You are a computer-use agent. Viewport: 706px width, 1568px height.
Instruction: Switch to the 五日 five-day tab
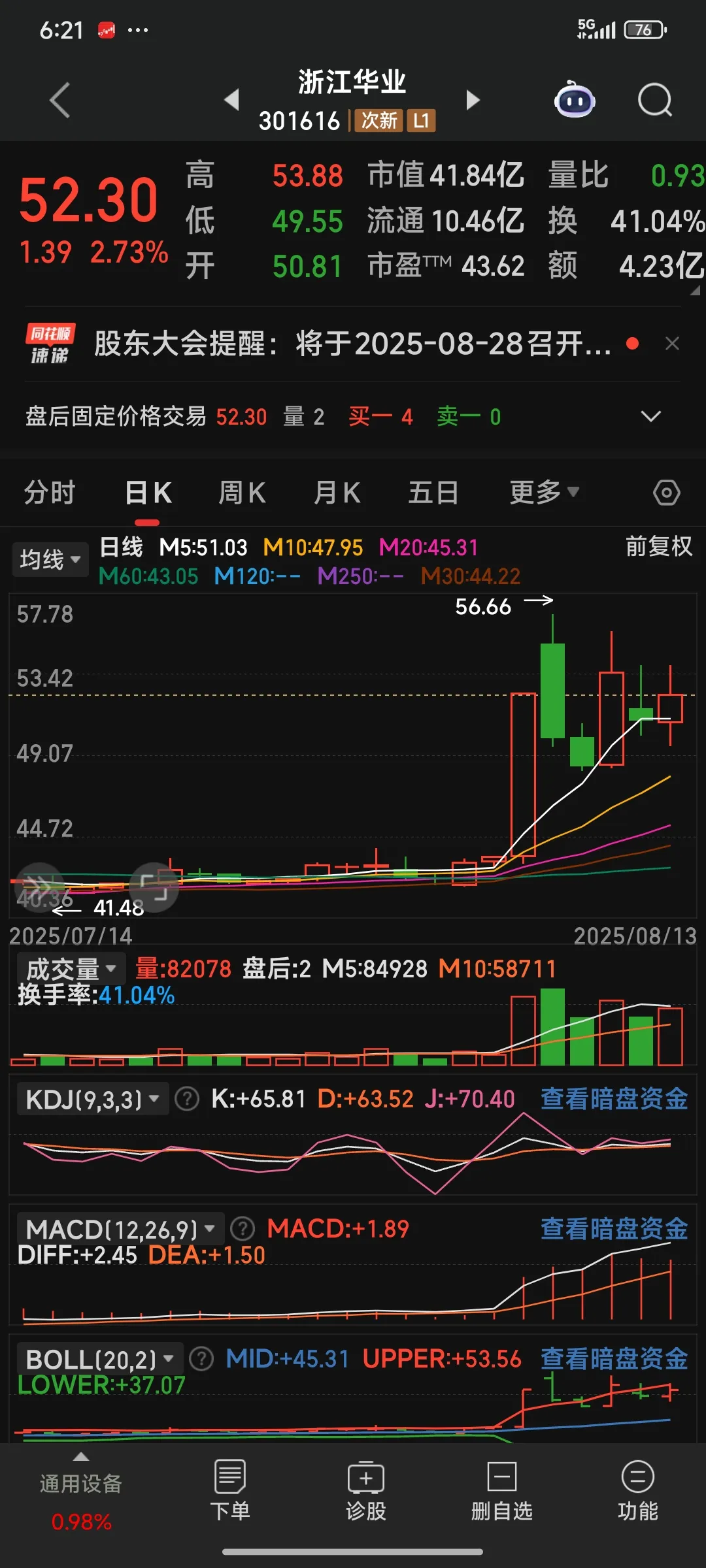[433, 493]
